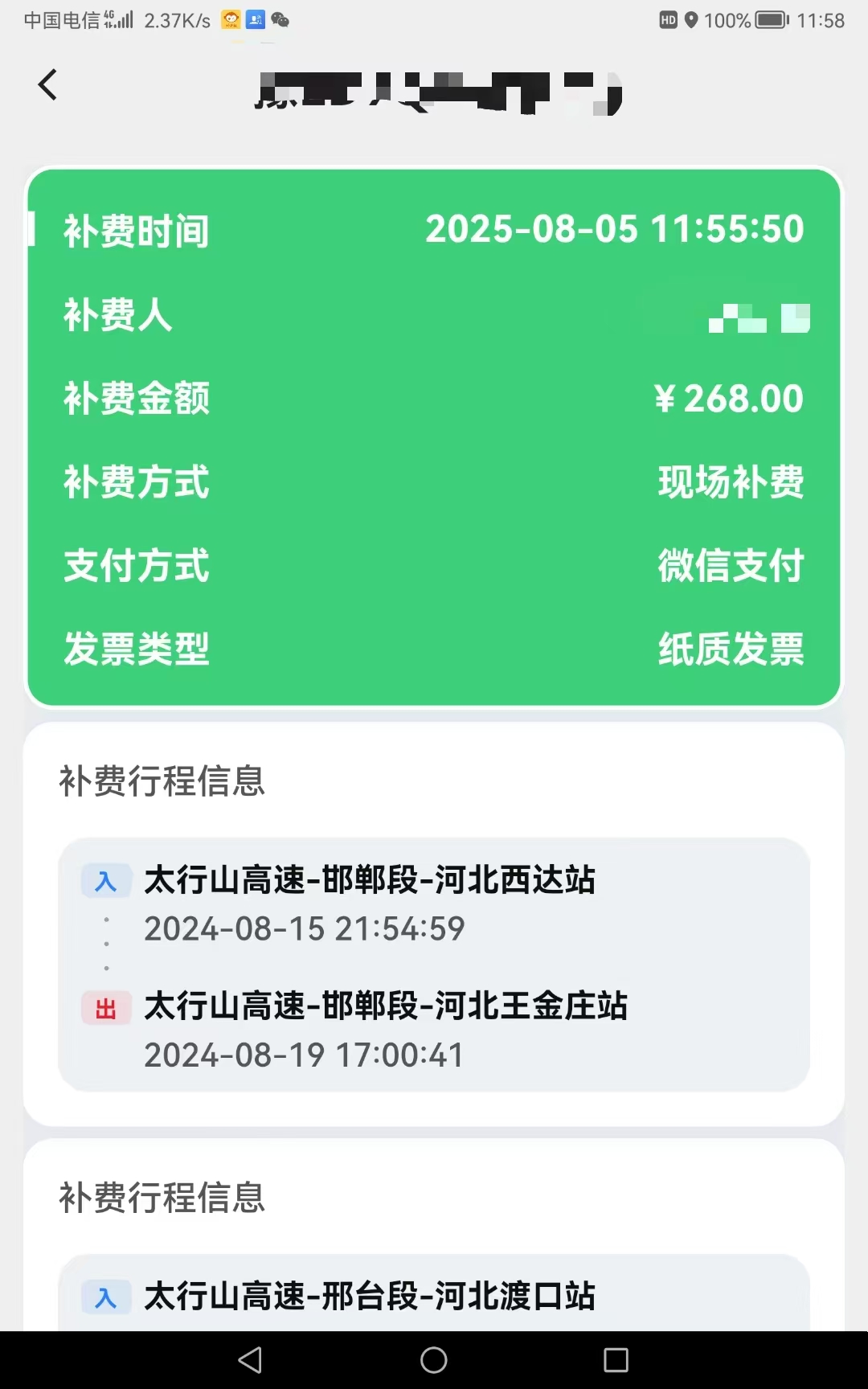Expand the second 补费行程信息 section
Viewport: 868px width, 1389px height.
(x=162, y=1198)
